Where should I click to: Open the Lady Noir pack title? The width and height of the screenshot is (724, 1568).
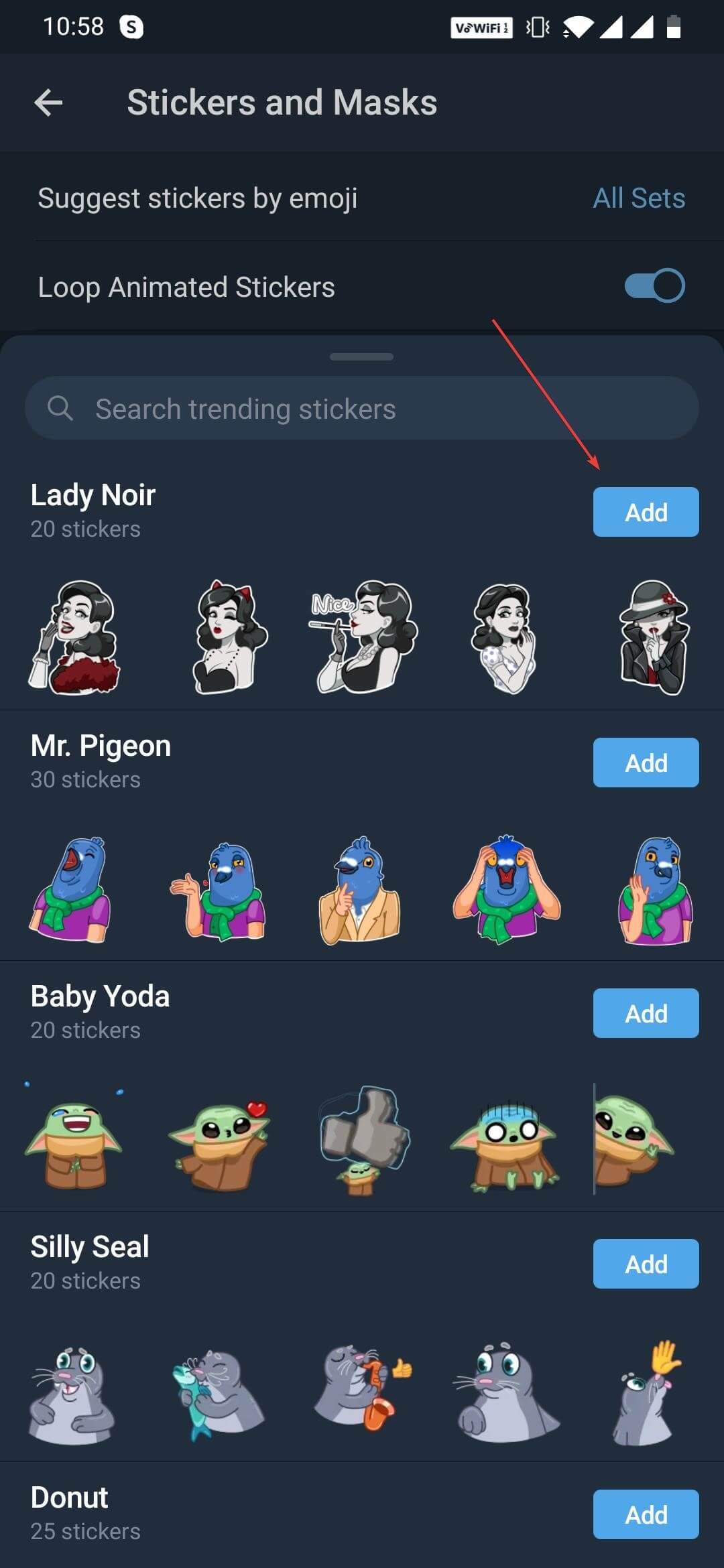pos(93,494)
